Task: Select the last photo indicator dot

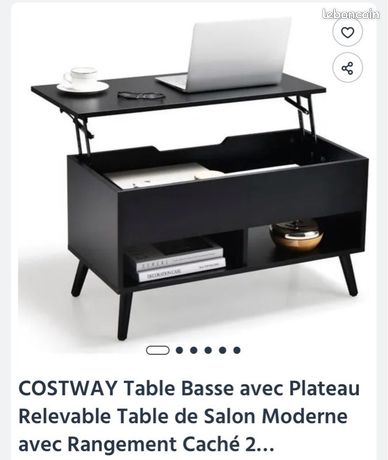Action: [x=237, y=350]
